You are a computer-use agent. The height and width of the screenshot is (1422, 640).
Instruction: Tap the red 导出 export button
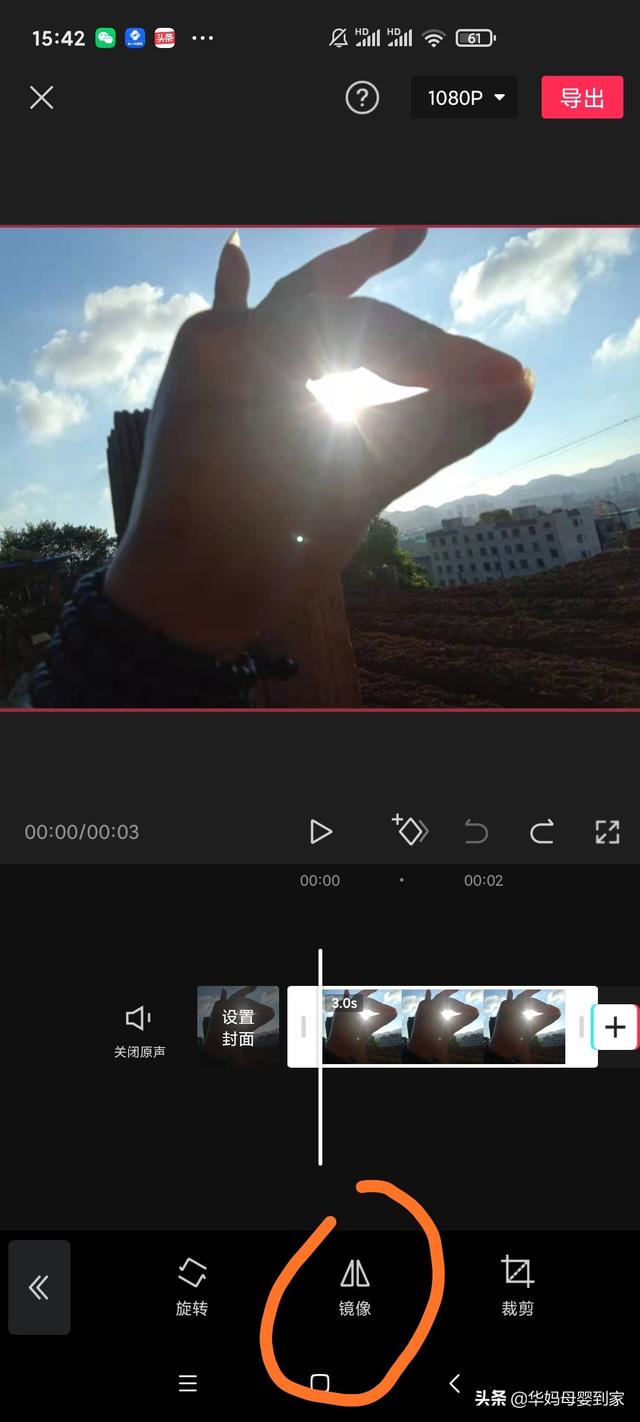click(x=582, y=98)
